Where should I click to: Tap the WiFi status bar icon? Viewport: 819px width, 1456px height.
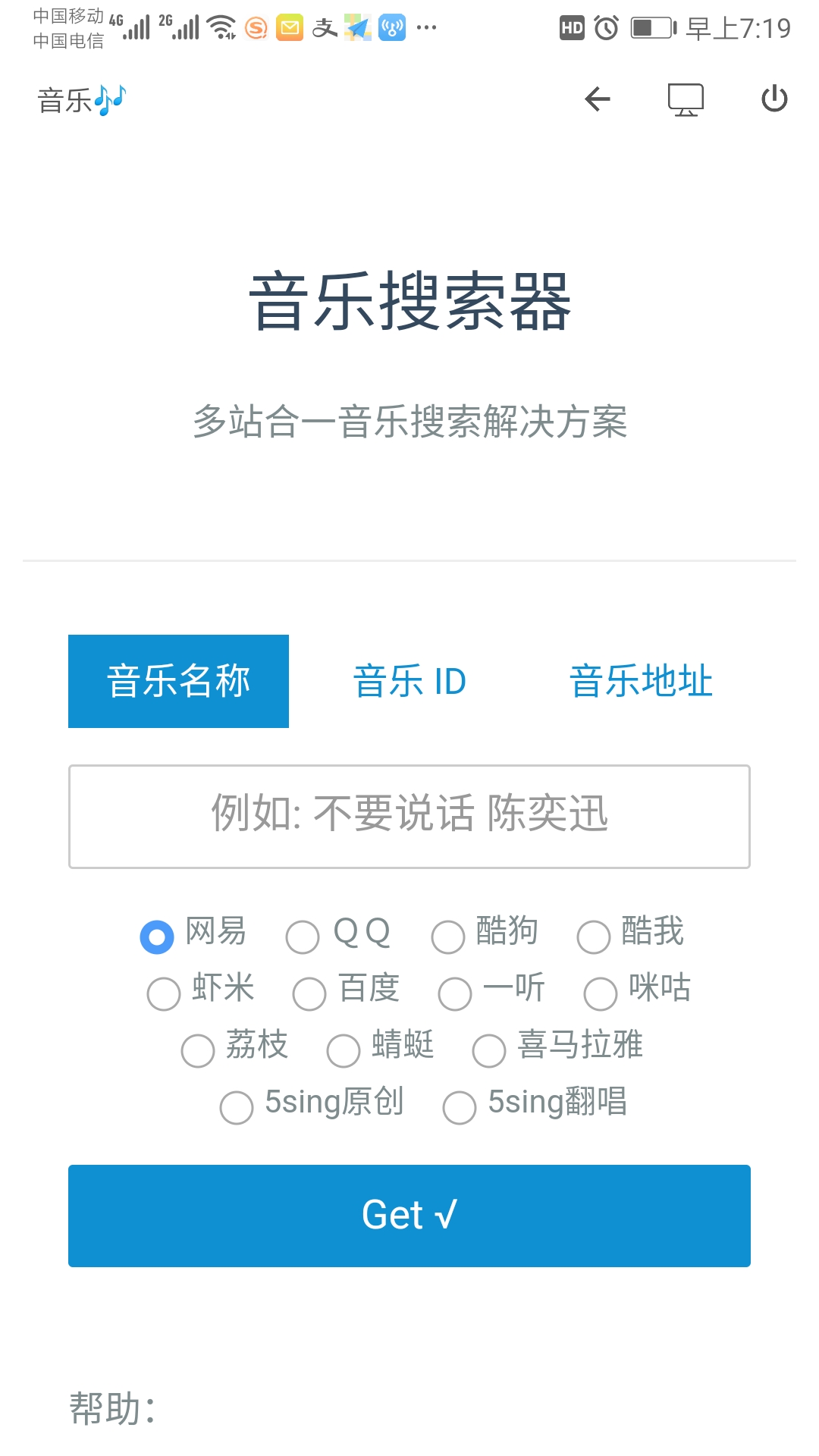click(x=221, y=25)
